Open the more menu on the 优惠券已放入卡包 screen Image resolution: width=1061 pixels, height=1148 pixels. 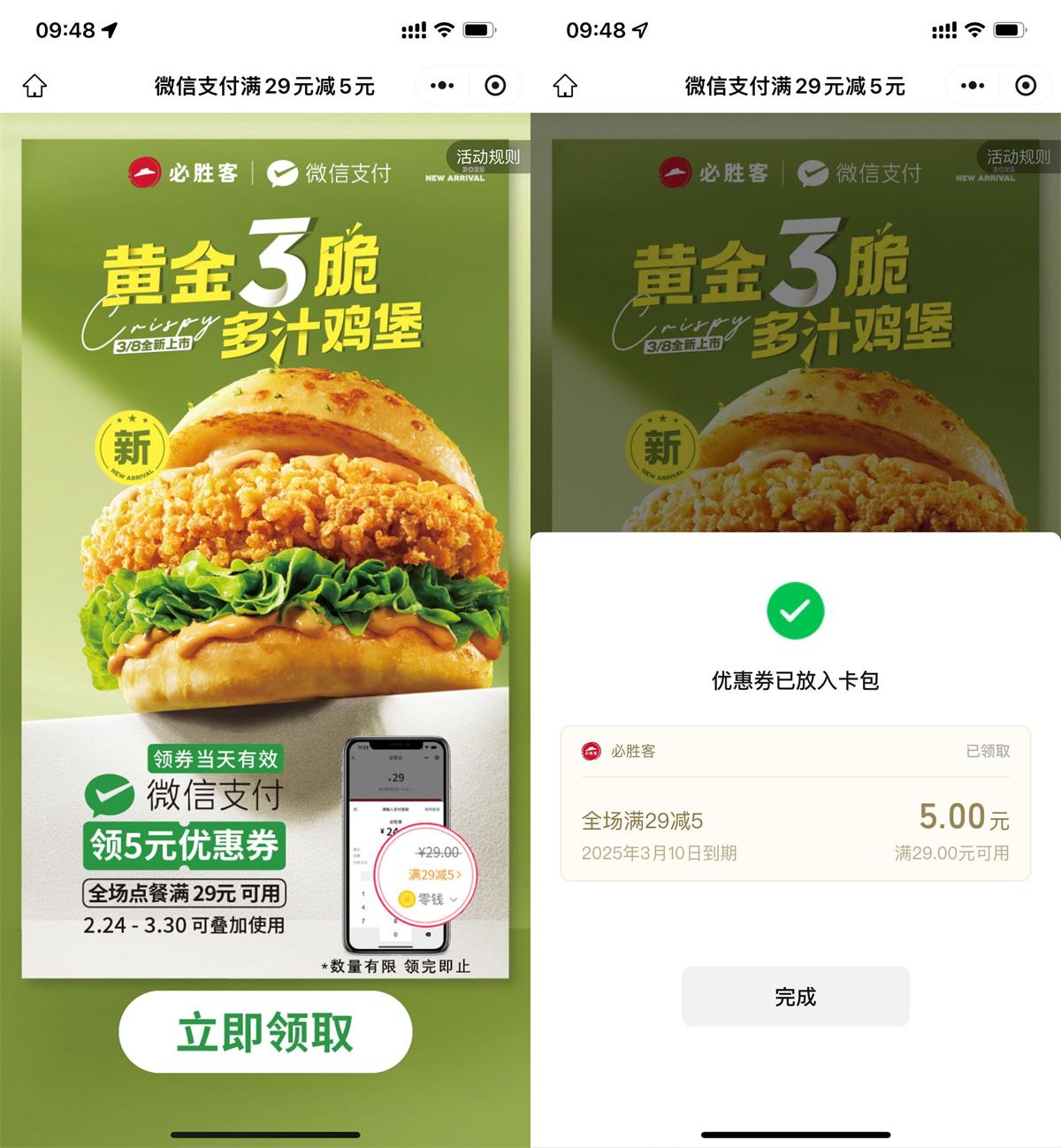click(973, 86)
